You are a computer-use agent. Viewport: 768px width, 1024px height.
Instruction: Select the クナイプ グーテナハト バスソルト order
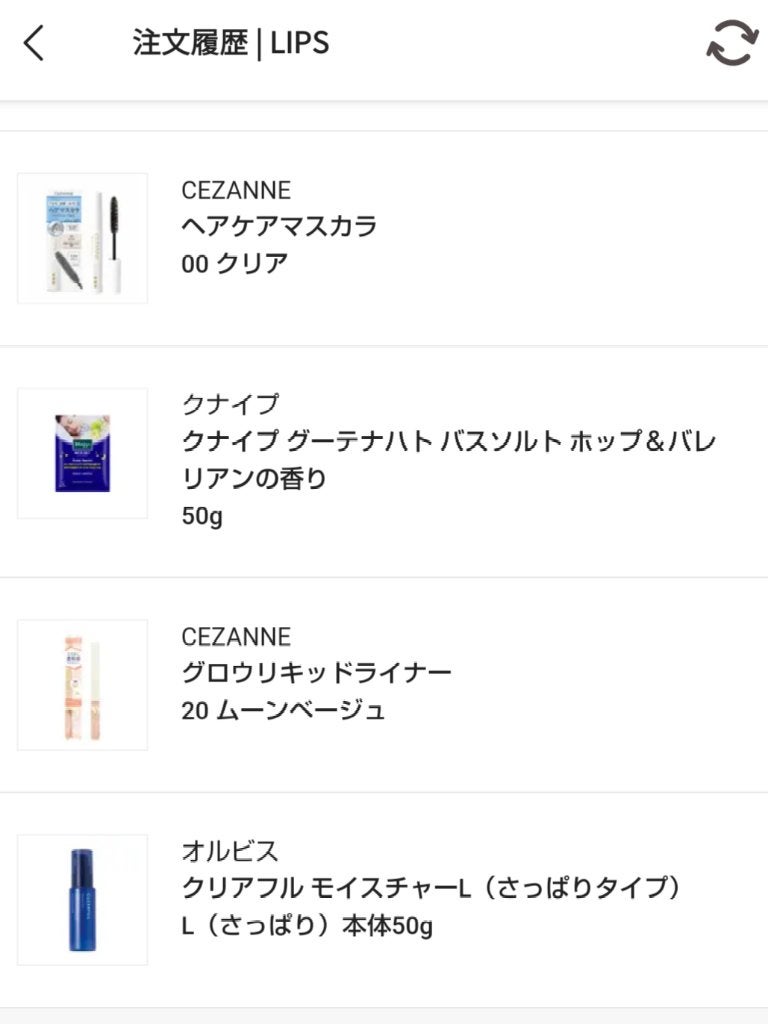(384, 458)
